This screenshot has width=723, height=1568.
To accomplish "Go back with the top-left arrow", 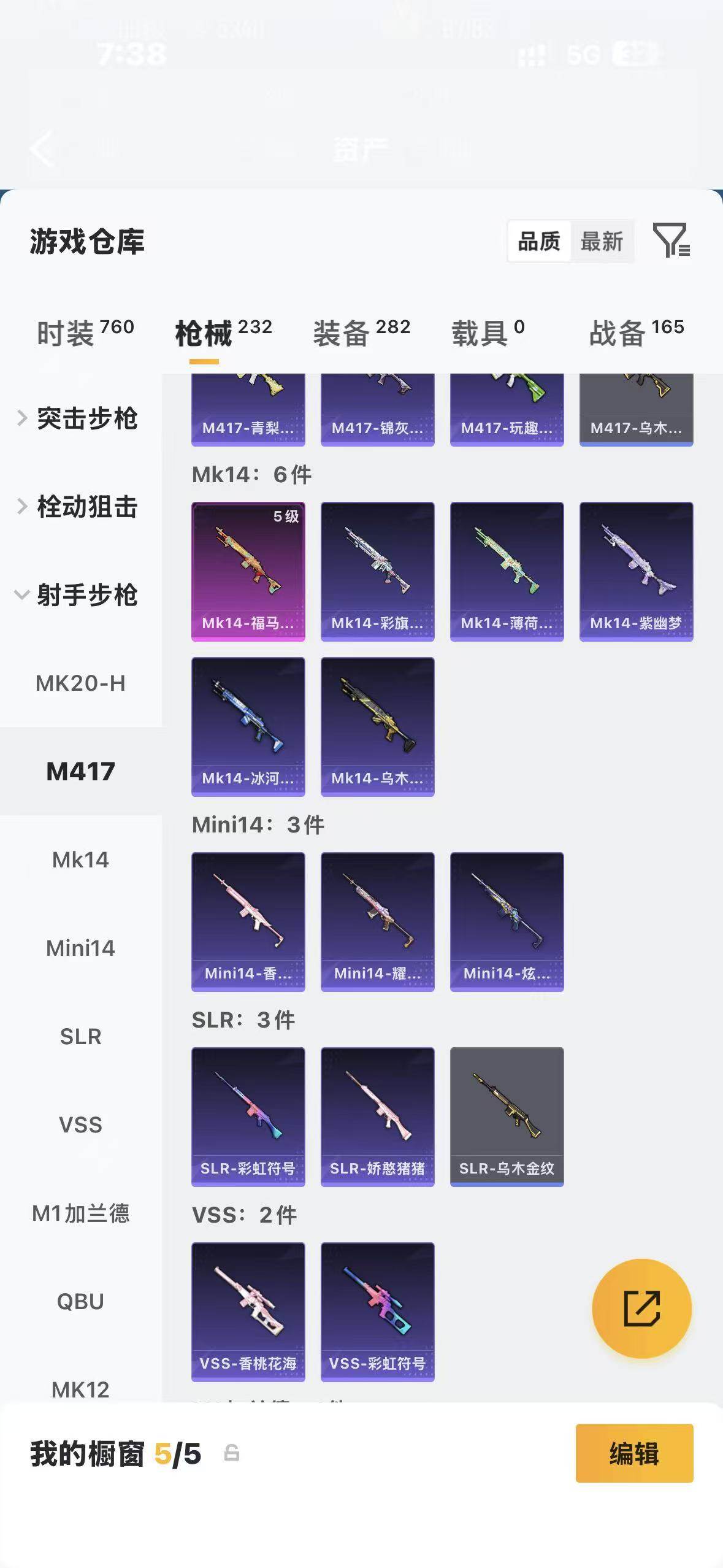I will [42, 148].
